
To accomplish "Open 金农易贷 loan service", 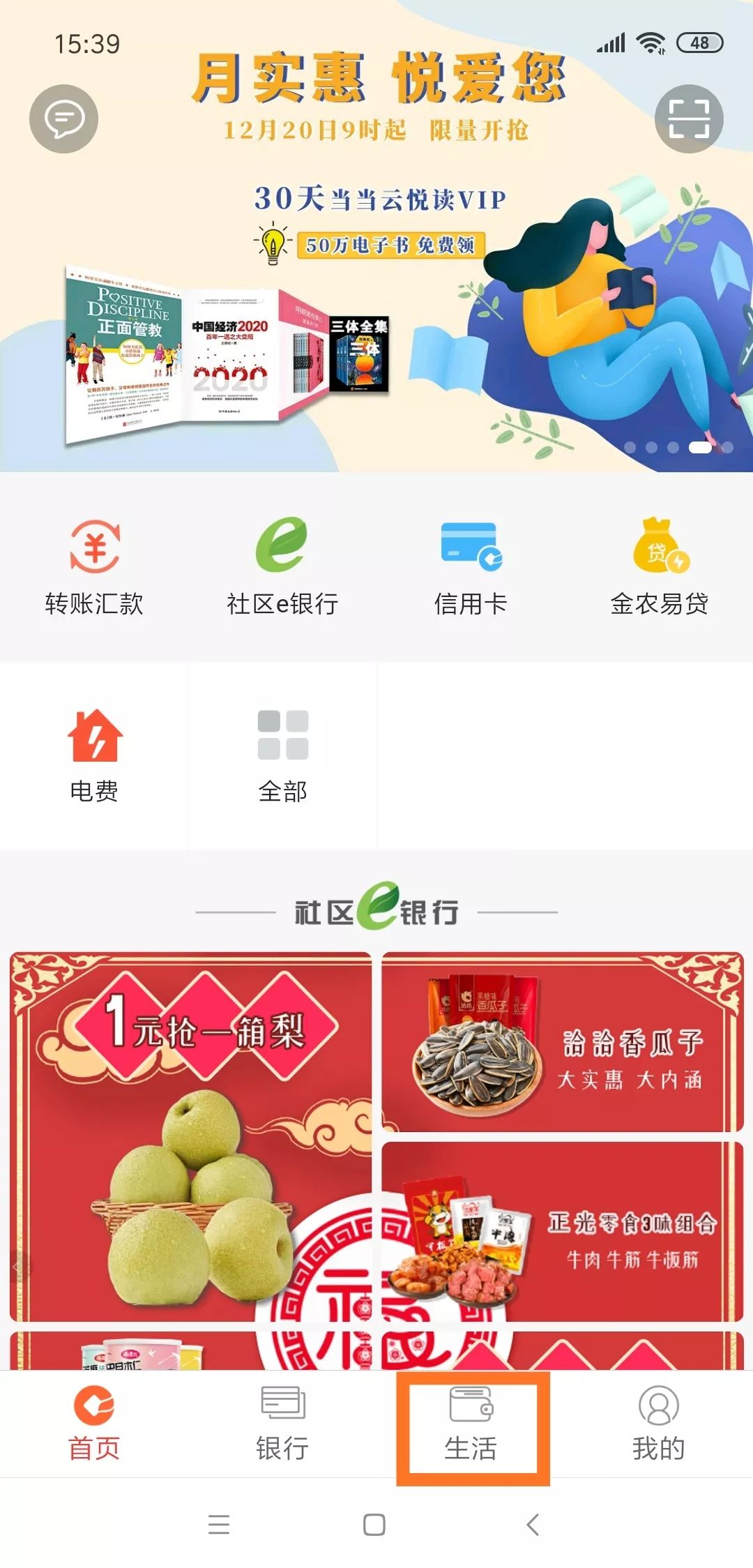I will [x=659, y=566].
